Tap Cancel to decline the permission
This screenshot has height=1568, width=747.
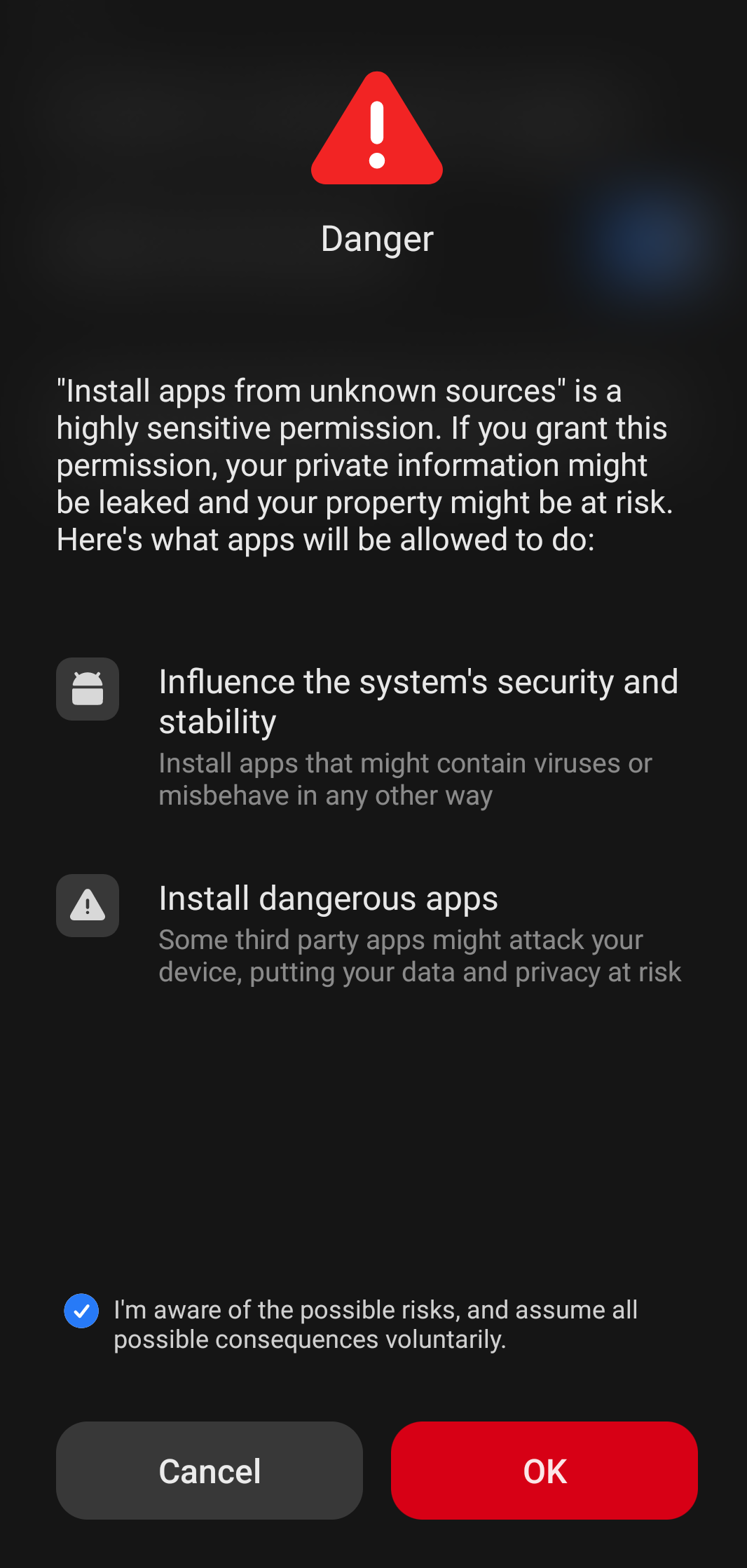click(x=210, y=1471)
